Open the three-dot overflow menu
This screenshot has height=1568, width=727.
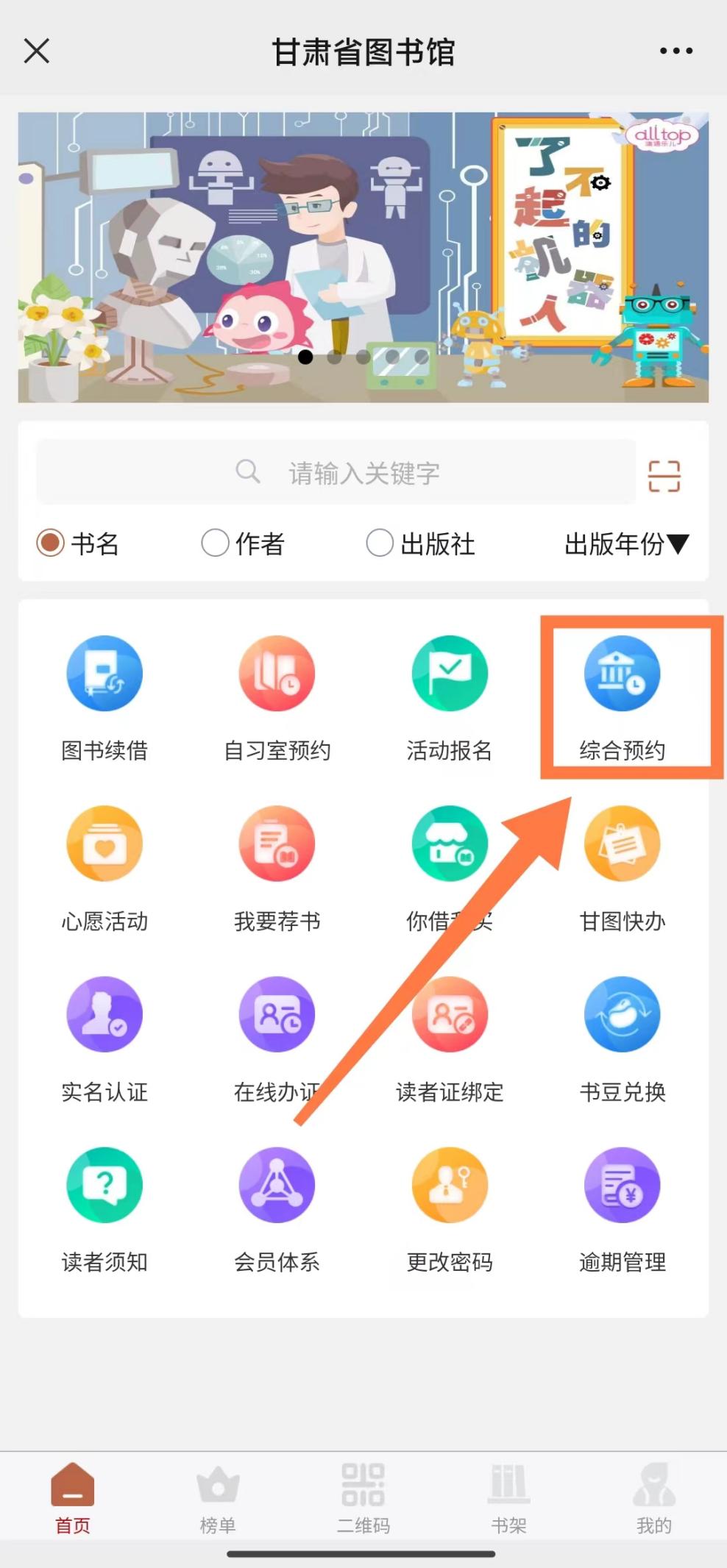pos(675,51)
